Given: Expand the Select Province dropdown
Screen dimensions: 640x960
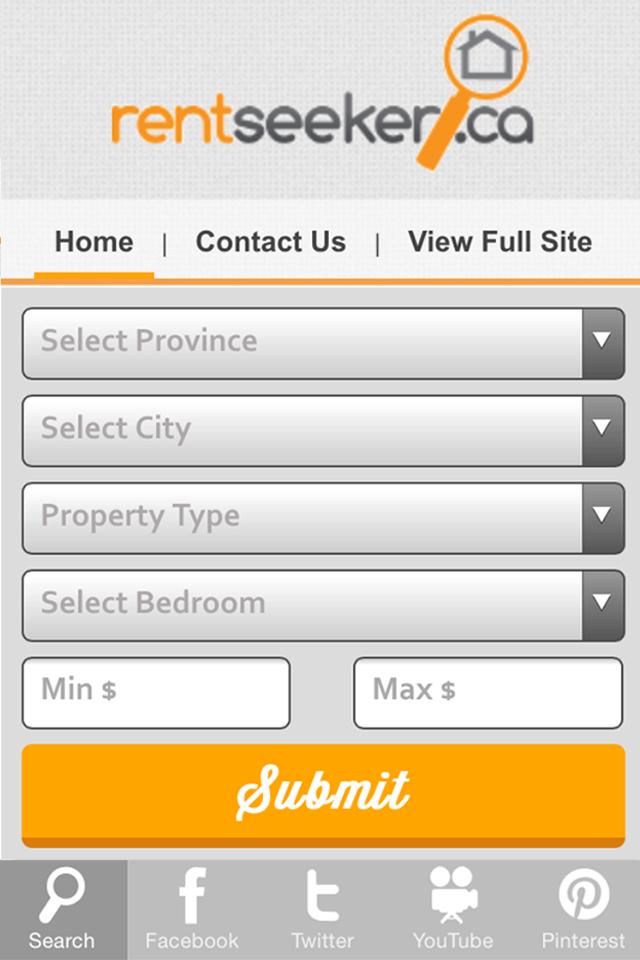Looking at the screenshot, I should [x=323, y=343].
